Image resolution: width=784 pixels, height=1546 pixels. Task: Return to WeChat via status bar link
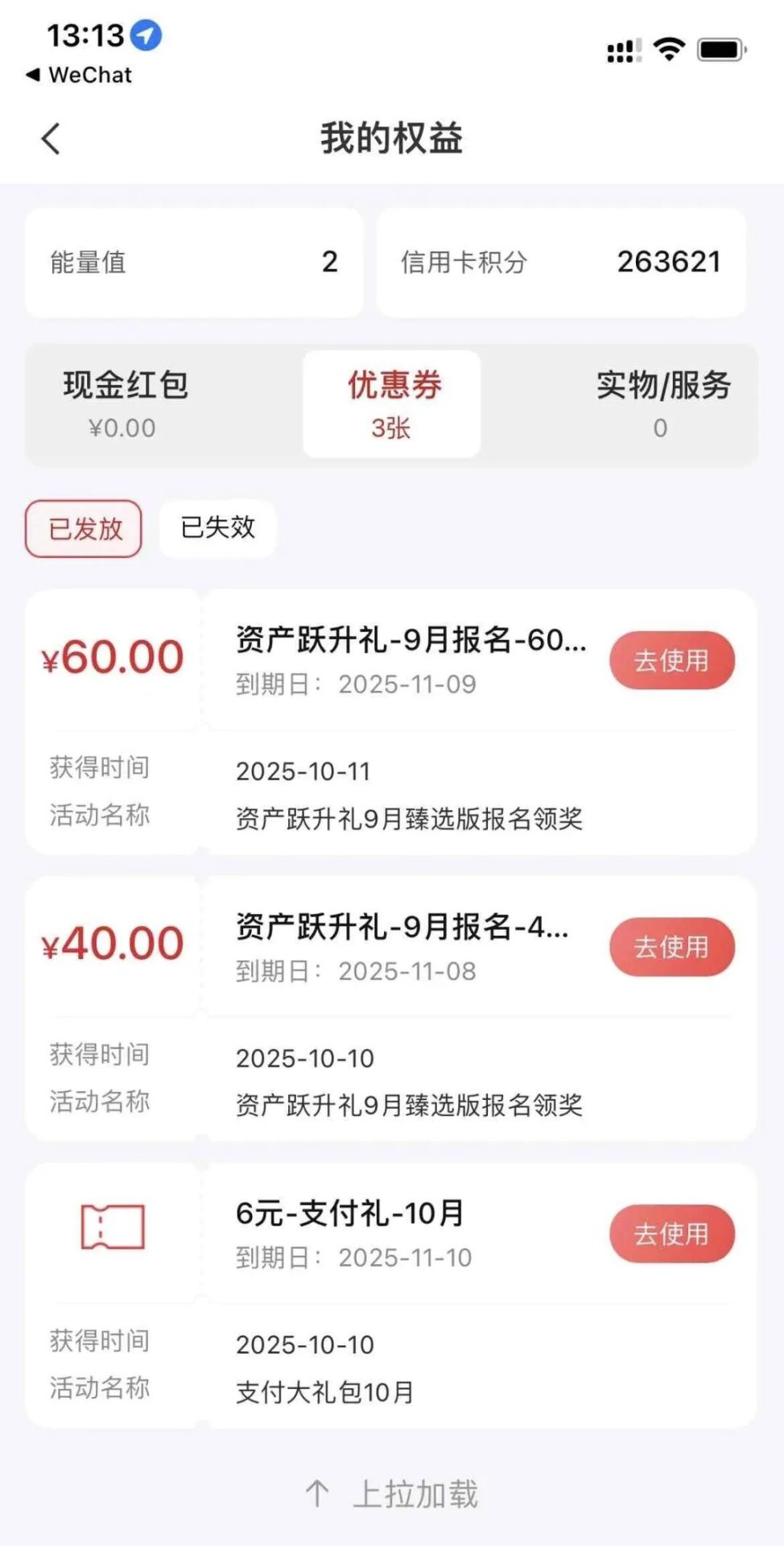tap(79, 75)
